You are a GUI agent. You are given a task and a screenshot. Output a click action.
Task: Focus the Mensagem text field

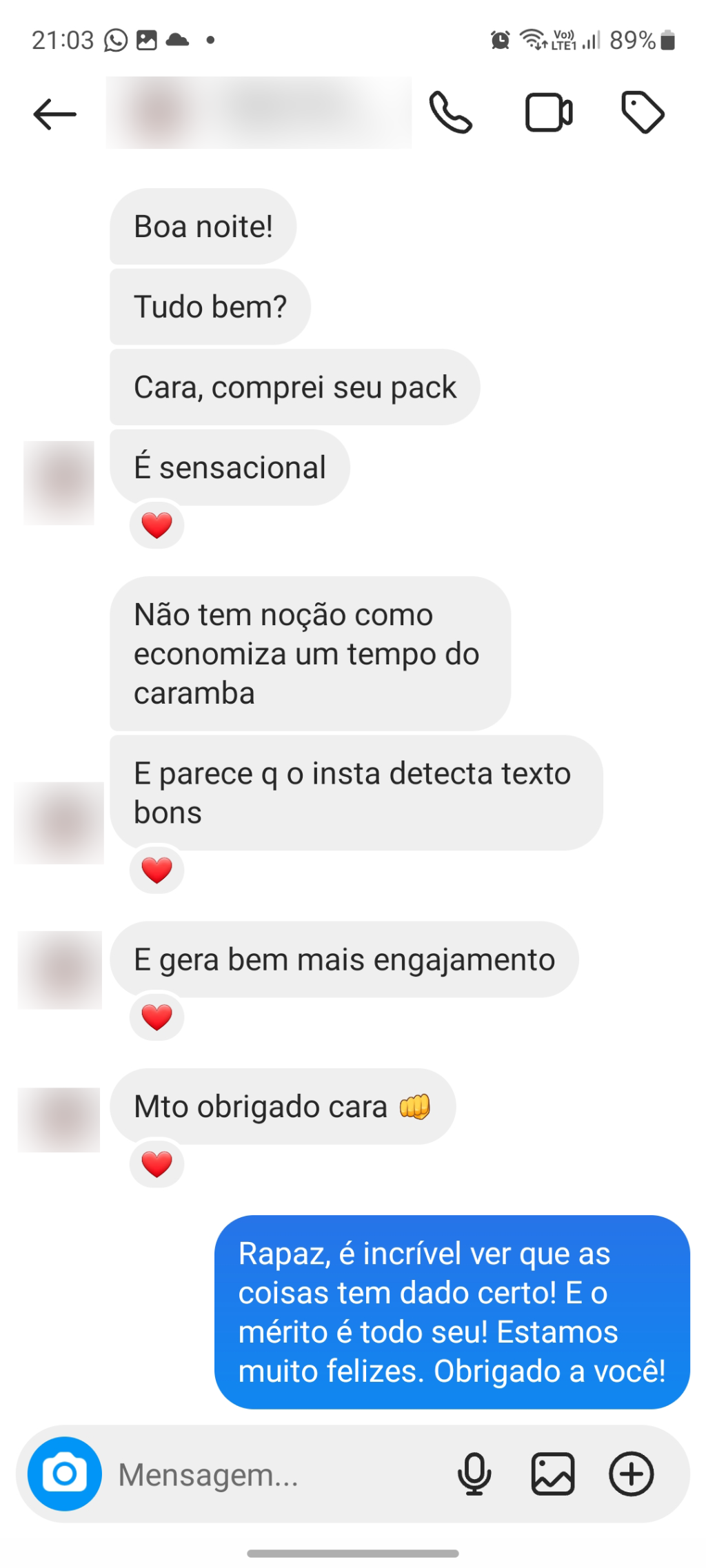coord(276,1475)
